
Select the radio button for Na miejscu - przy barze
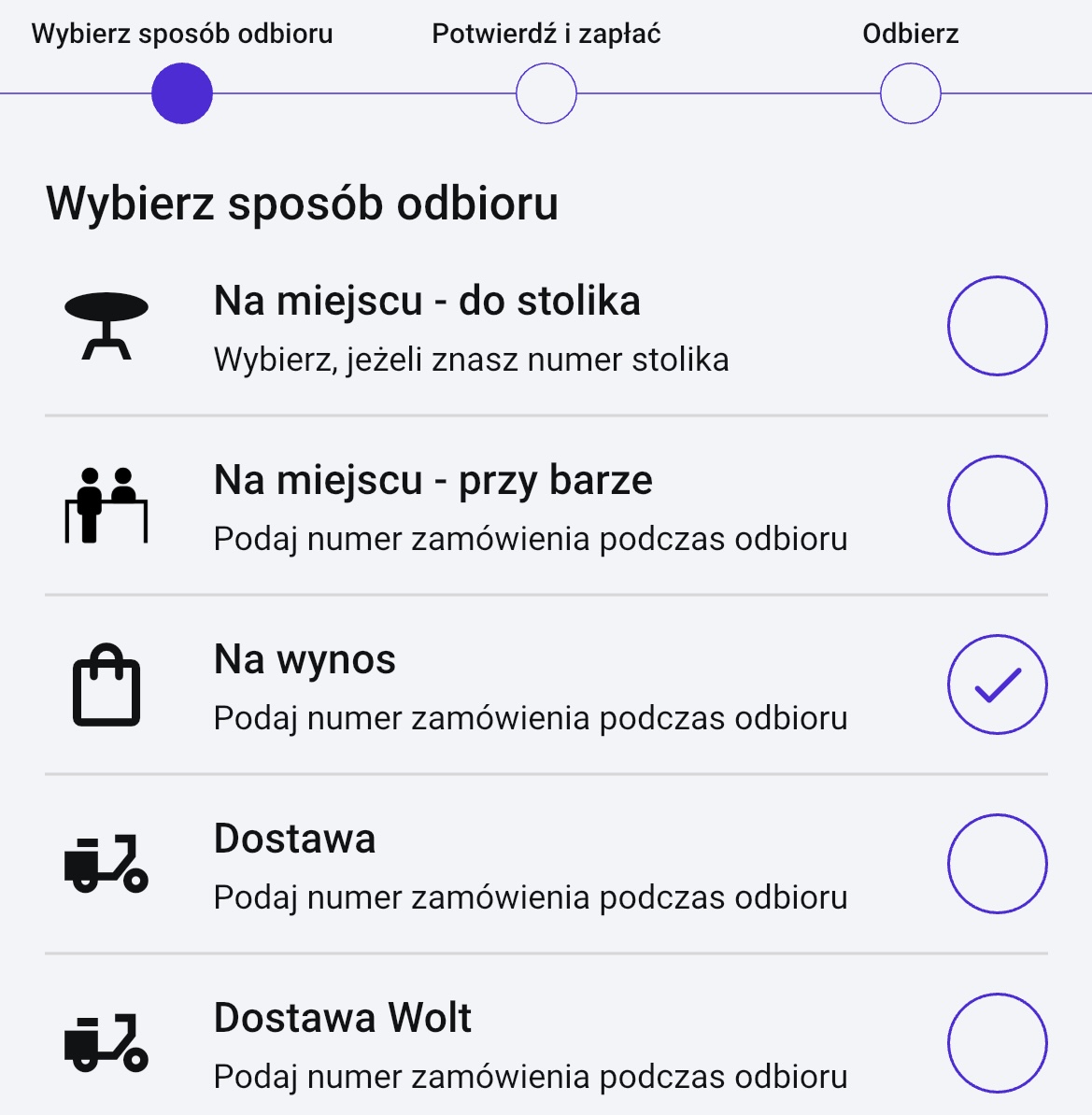click(x=998, y=504)
